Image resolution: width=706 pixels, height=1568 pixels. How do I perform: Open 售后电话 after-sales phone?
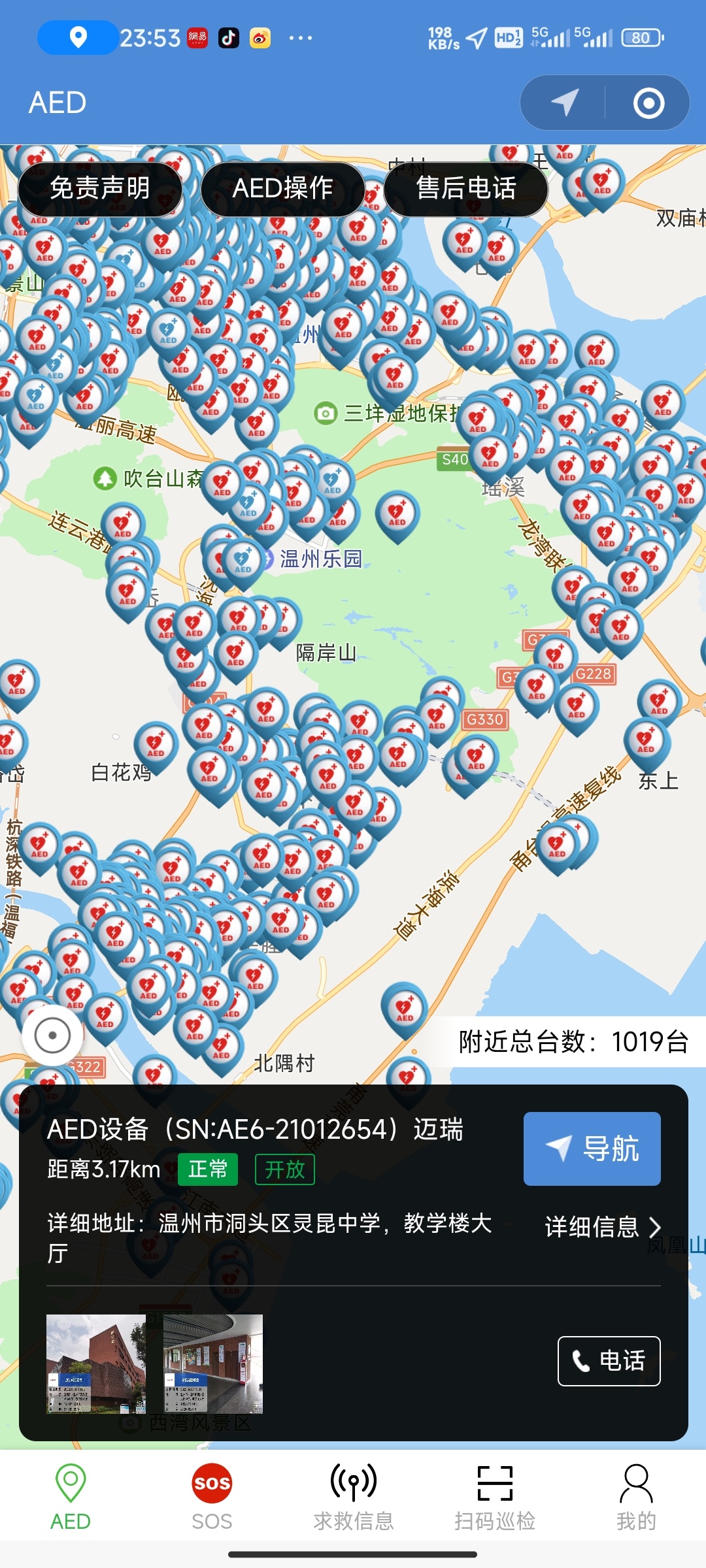[465, 189]
